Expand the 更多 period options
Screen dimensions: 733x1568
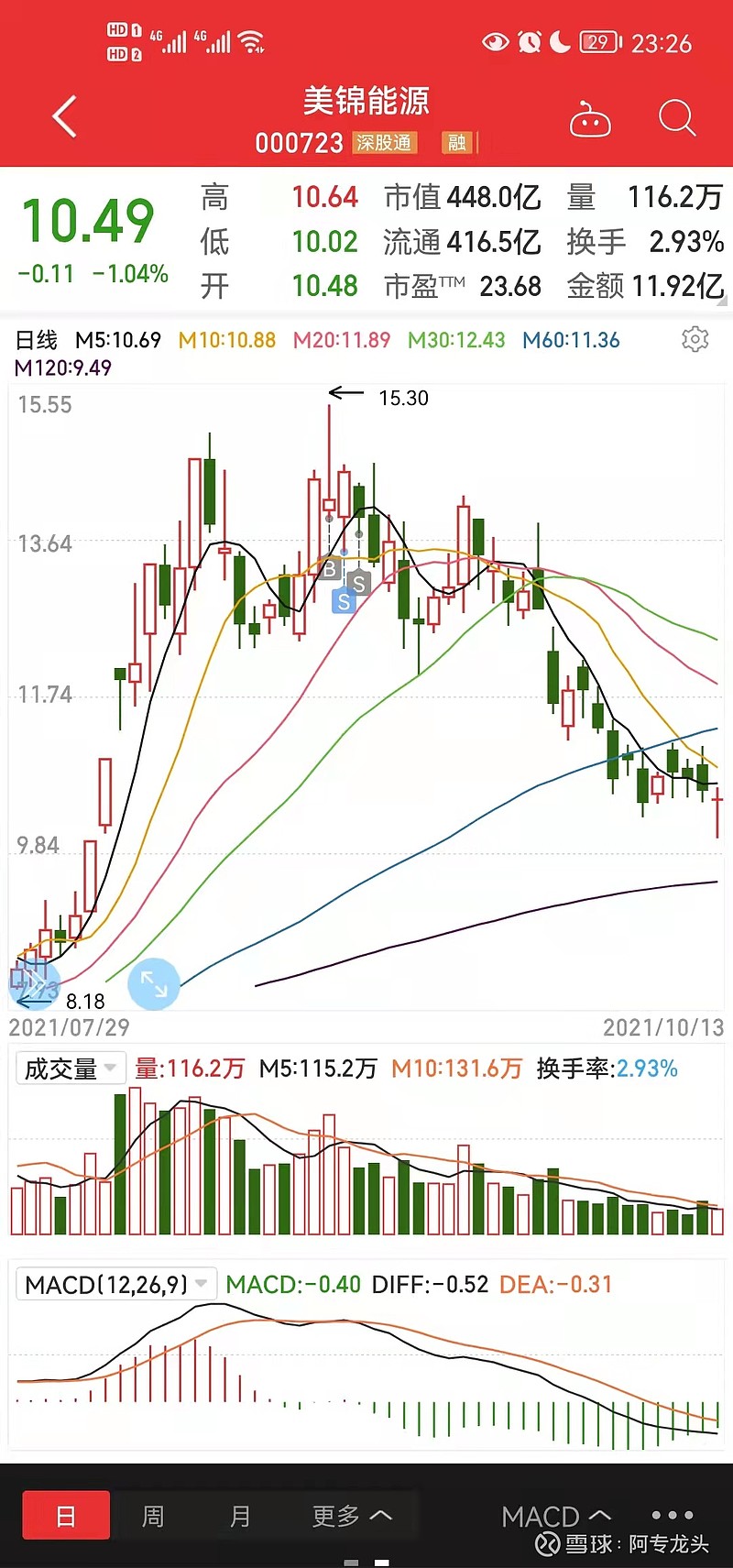pyautogui.click(x=352, y=1516)
